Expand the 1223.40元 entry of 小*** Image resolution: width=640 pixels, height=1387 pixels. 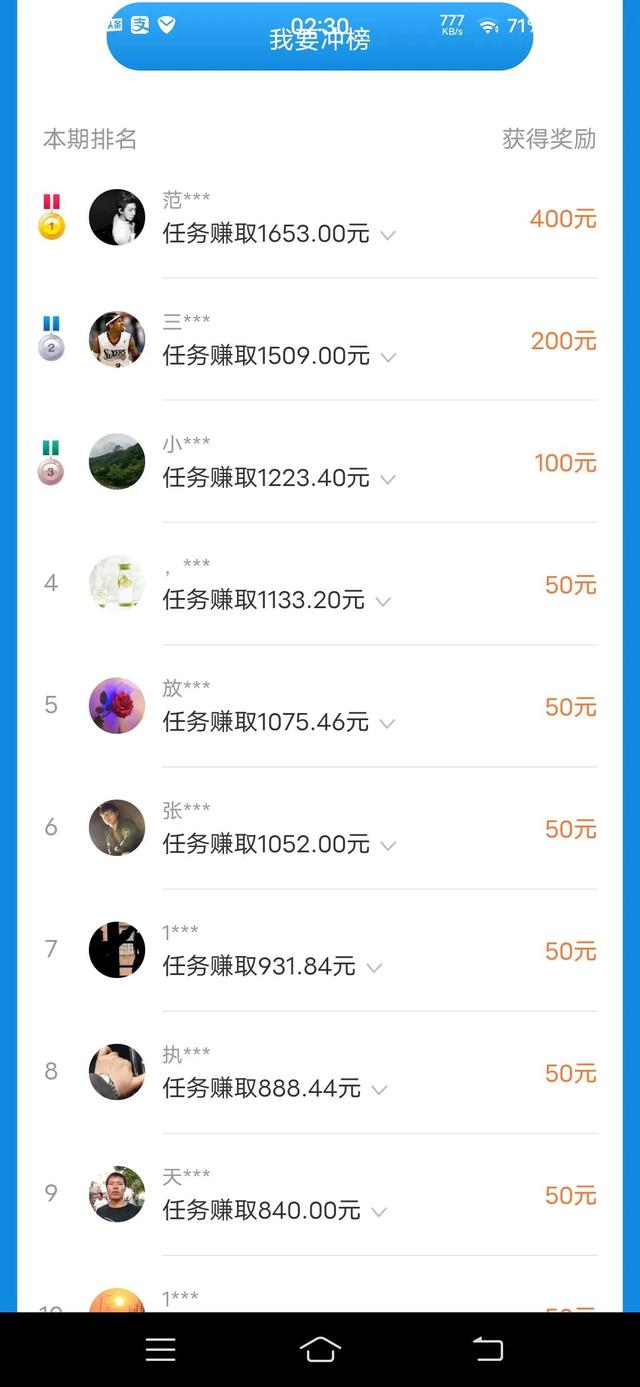[x=388, y=479]
